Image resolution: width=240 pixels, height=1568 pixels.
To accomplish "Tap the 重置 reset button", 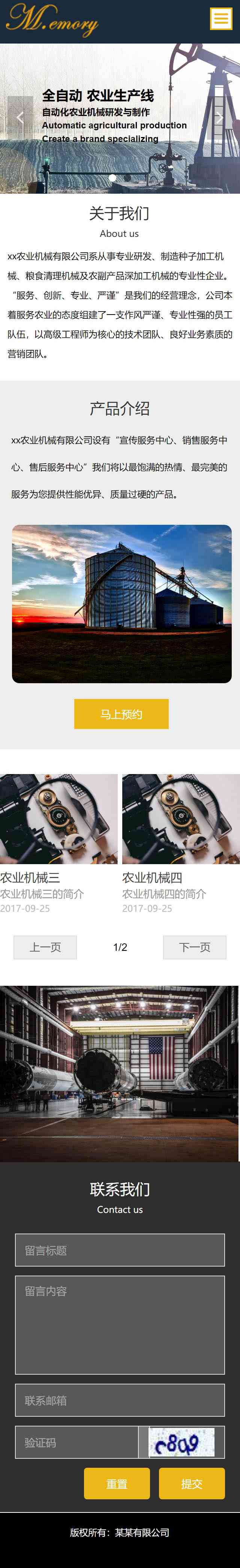I will (x=117, y=1484).
